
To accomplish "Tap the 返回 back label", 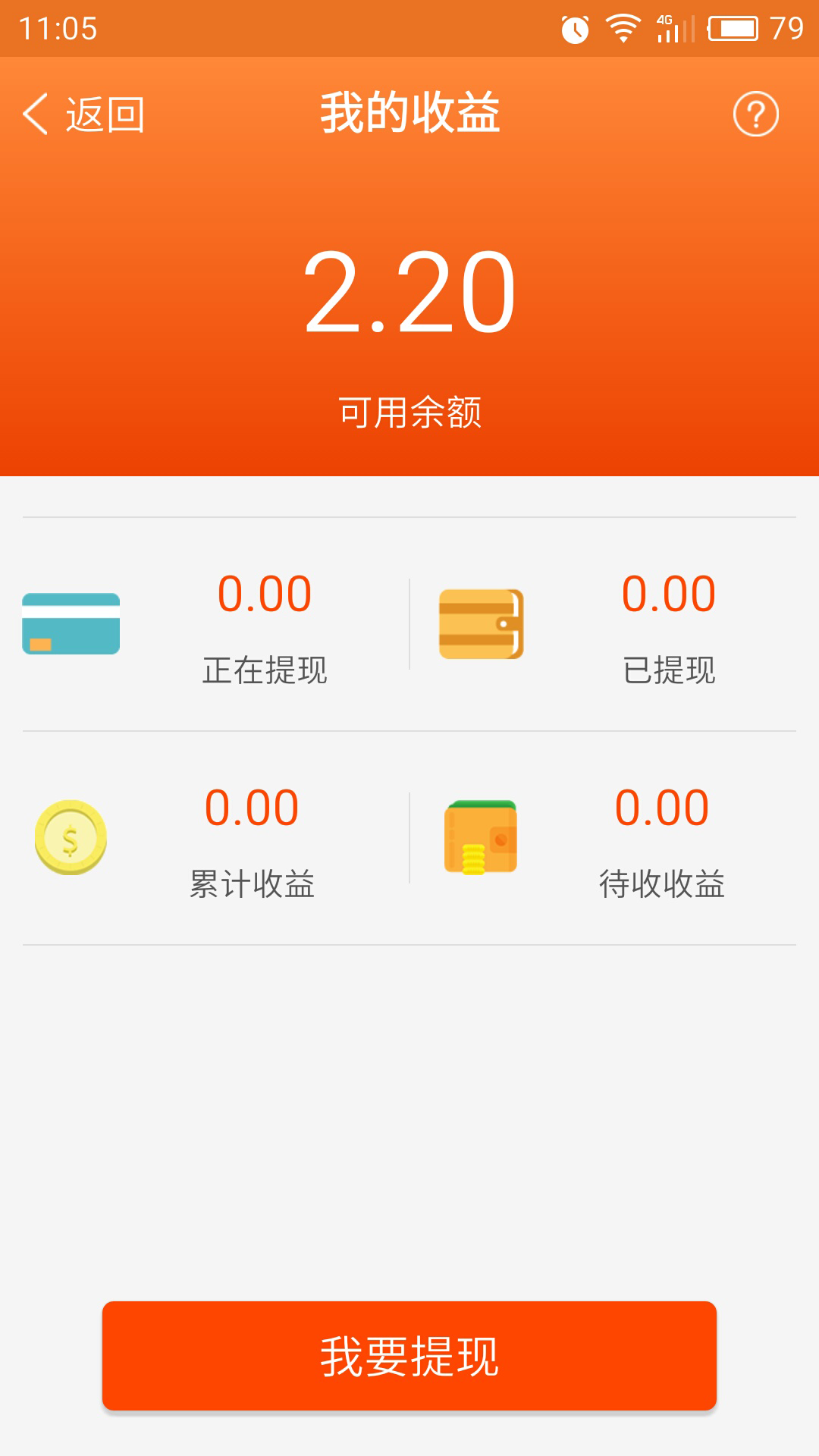I will point(103,112).
